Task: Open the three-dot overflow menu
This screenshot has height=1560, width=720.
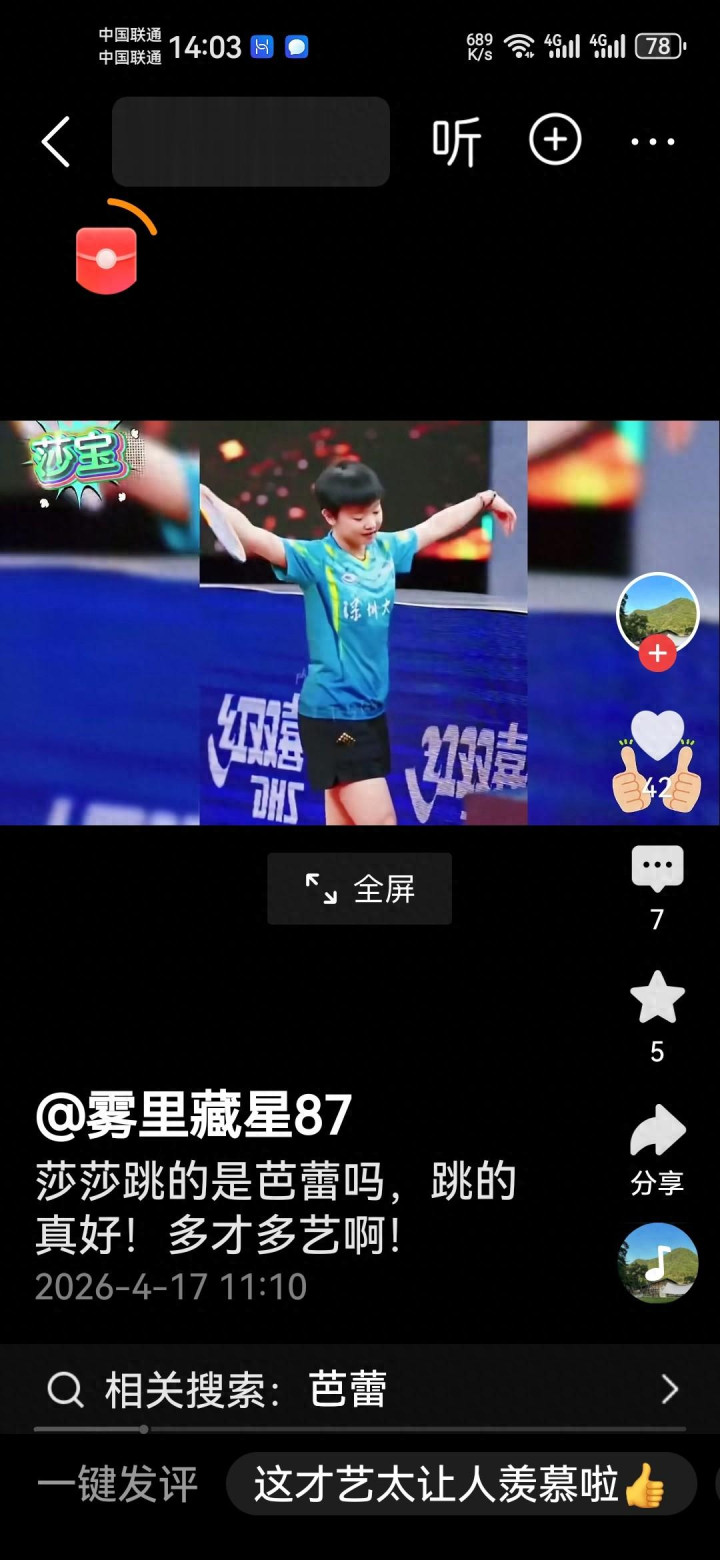Action: pyautogui.click(x=653, y=142)
